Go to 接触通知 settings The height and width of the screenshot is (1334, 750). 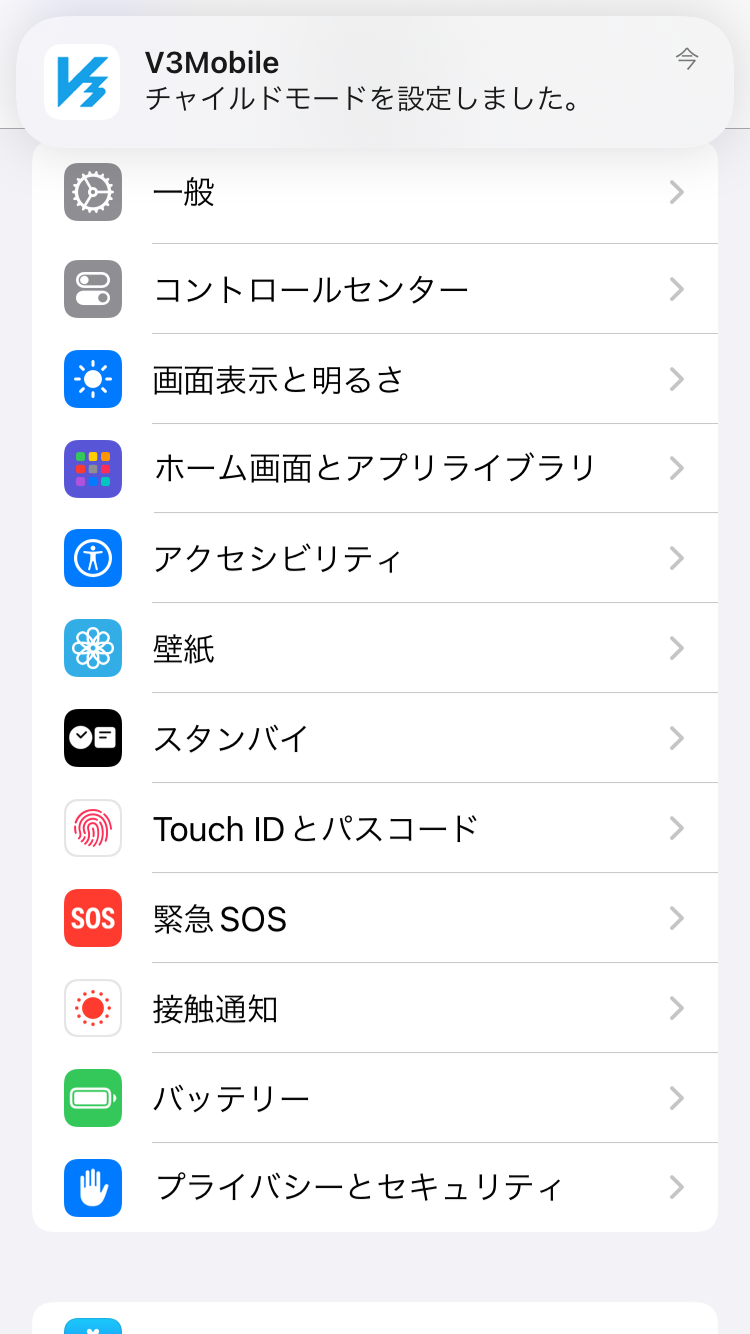click(375, 1008)
